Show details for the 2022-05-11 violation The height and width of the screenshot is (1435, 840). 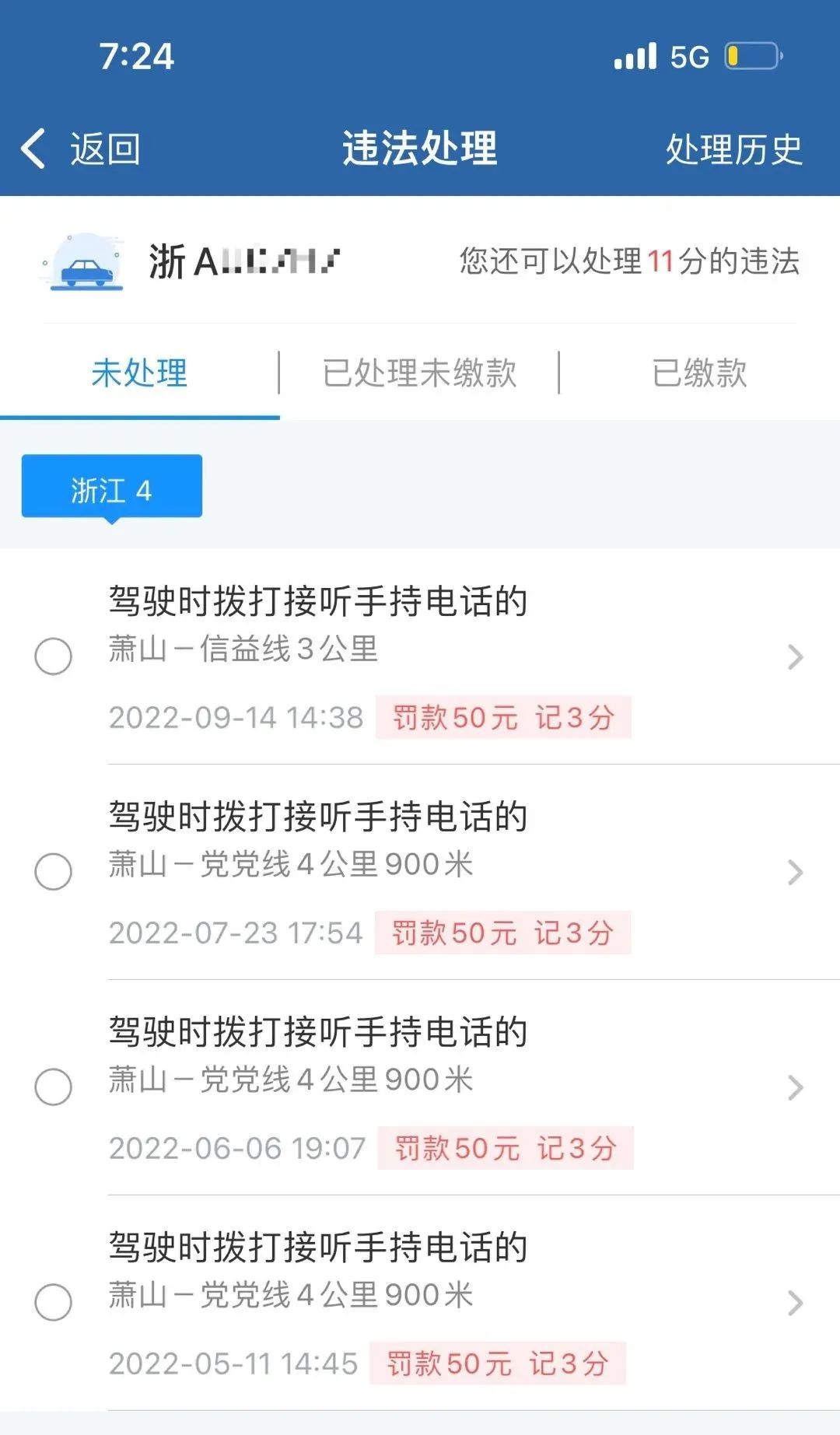(794, 1303)
